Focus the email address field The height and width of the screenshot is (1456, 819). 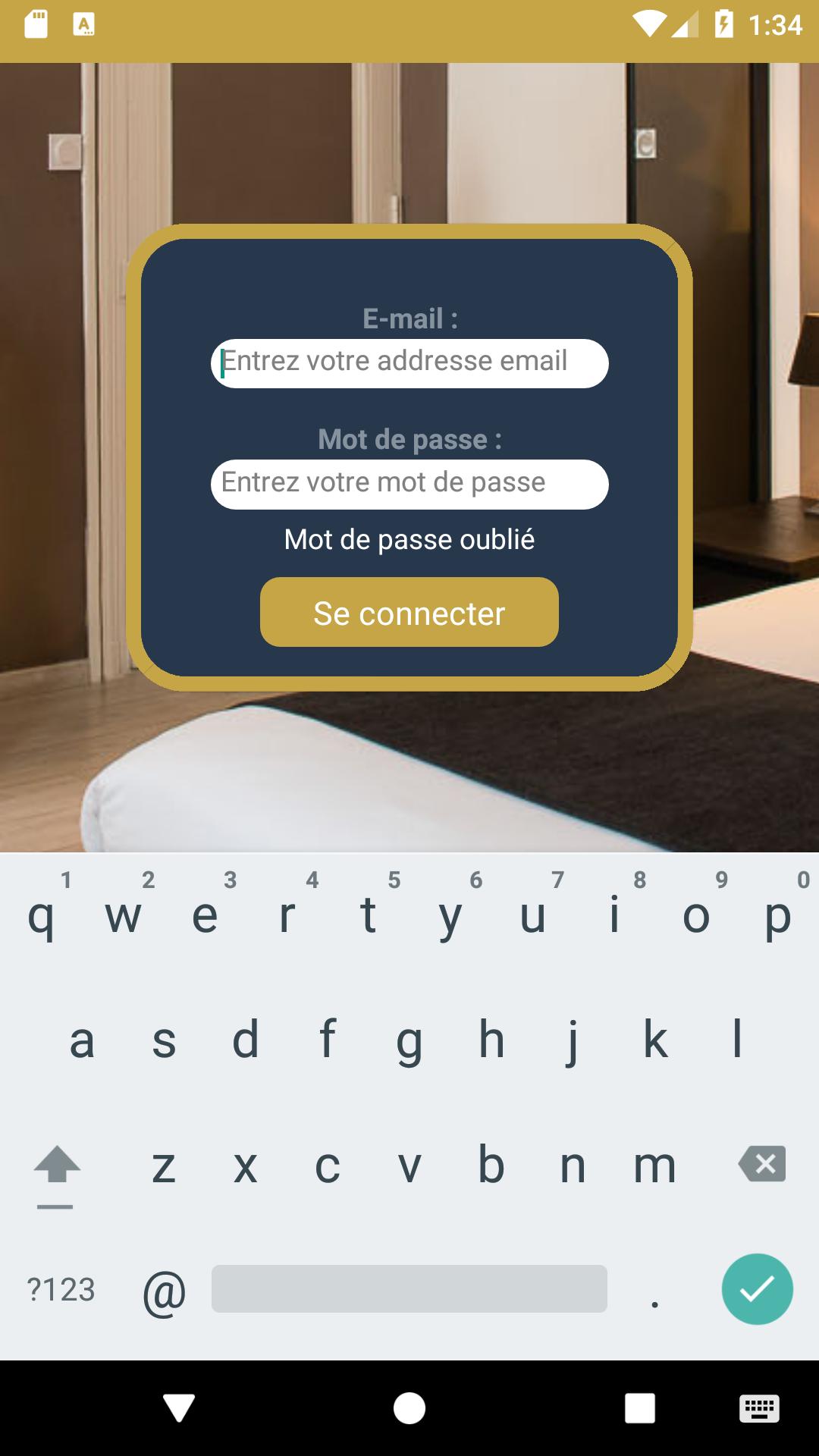pyautogui.click(x=409, y=363)
